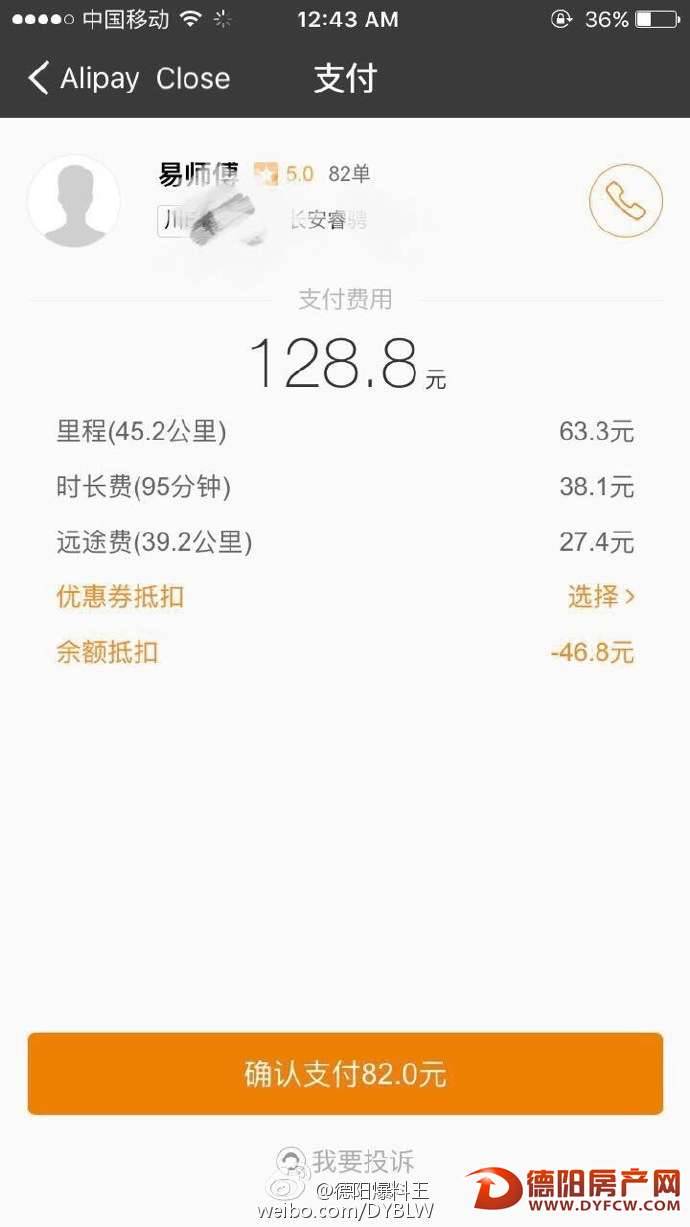Open the 我要投诉 complaint link
The width and height of the screenshot is (690, 1227).
345,1162
